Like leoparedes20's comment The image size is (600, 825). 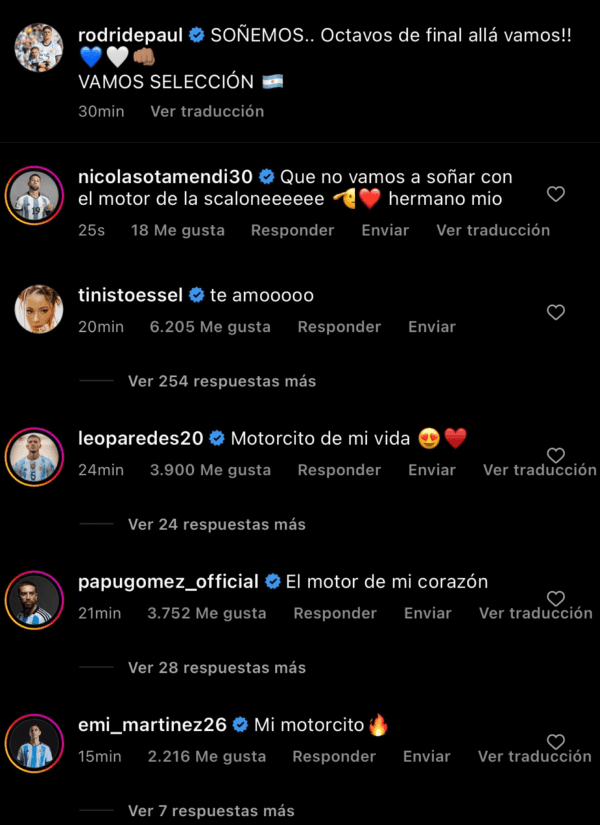click(x=556, y=455)
